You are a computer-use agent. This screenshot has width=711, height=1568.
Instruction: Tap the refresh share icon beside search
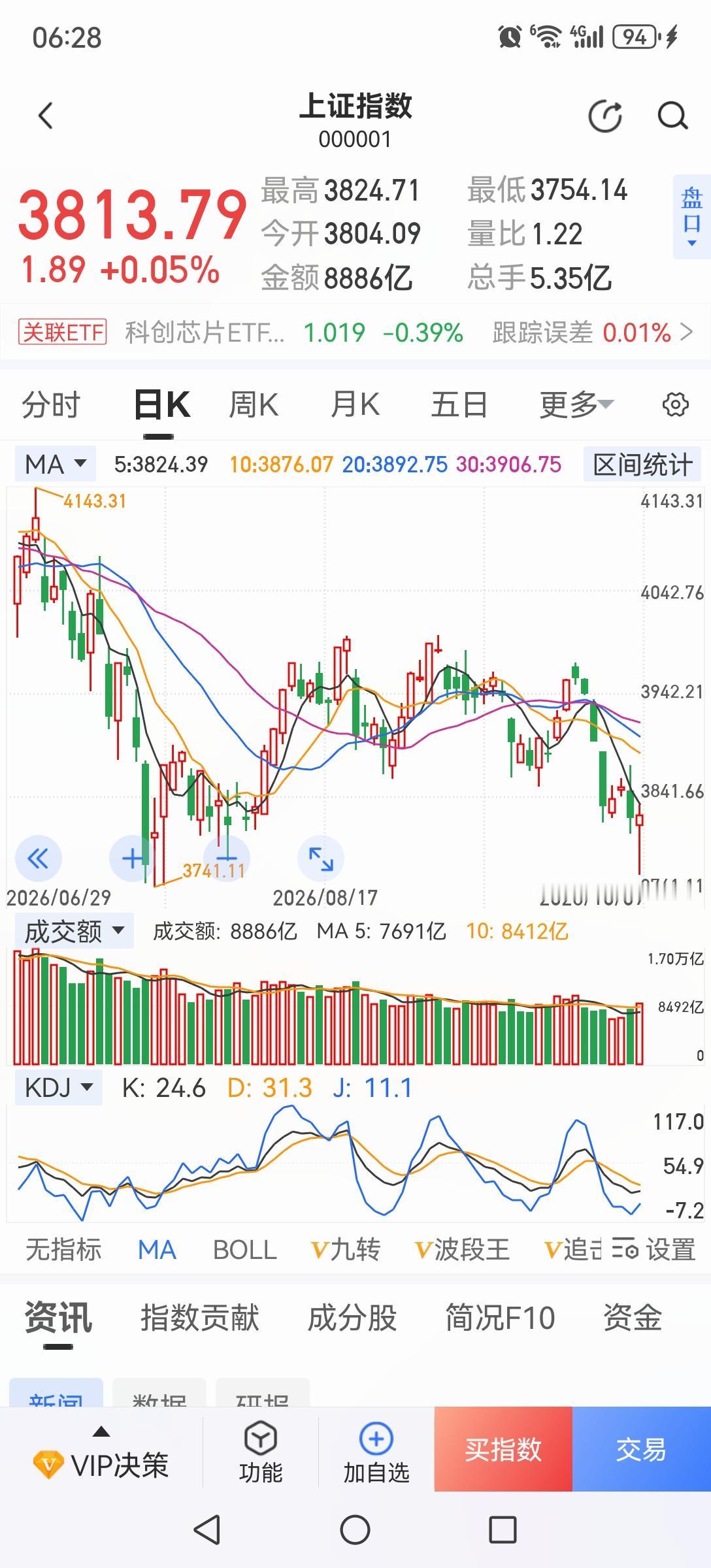(x=605, y=117)
